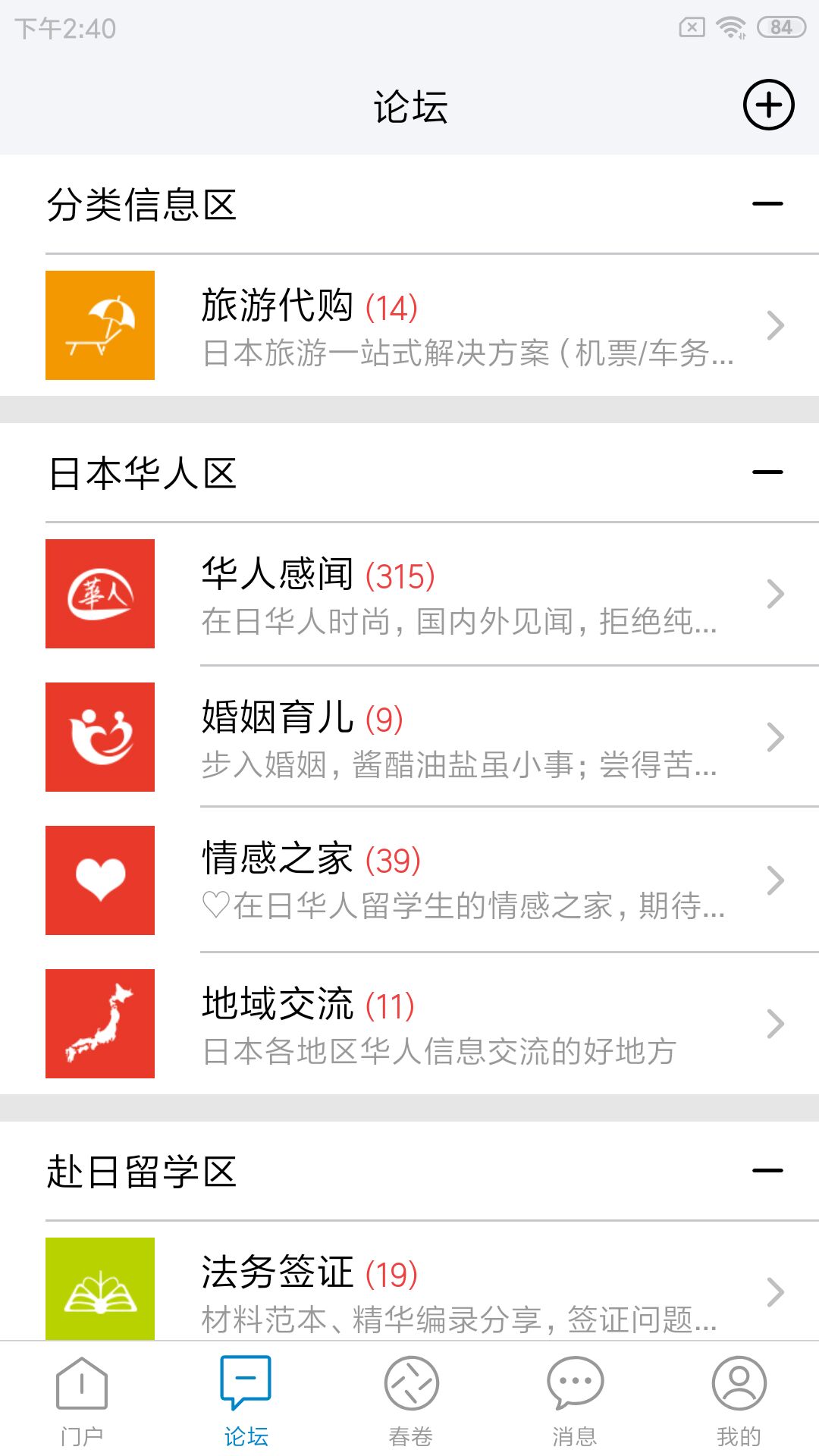Tap the 旅游代购 travel umbrella icon

click(100, 325)
